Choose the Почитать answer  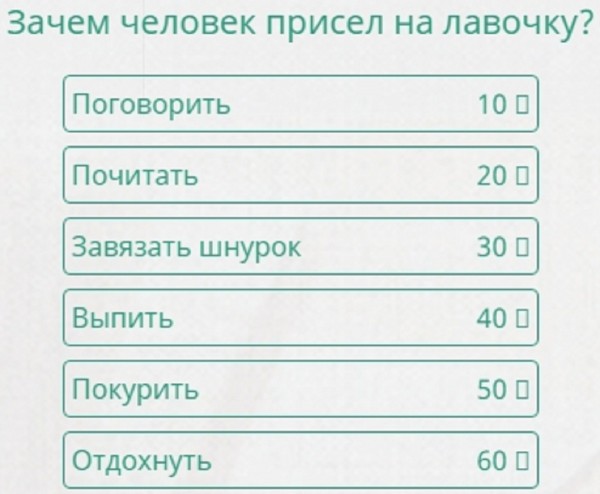pos(300,176)
